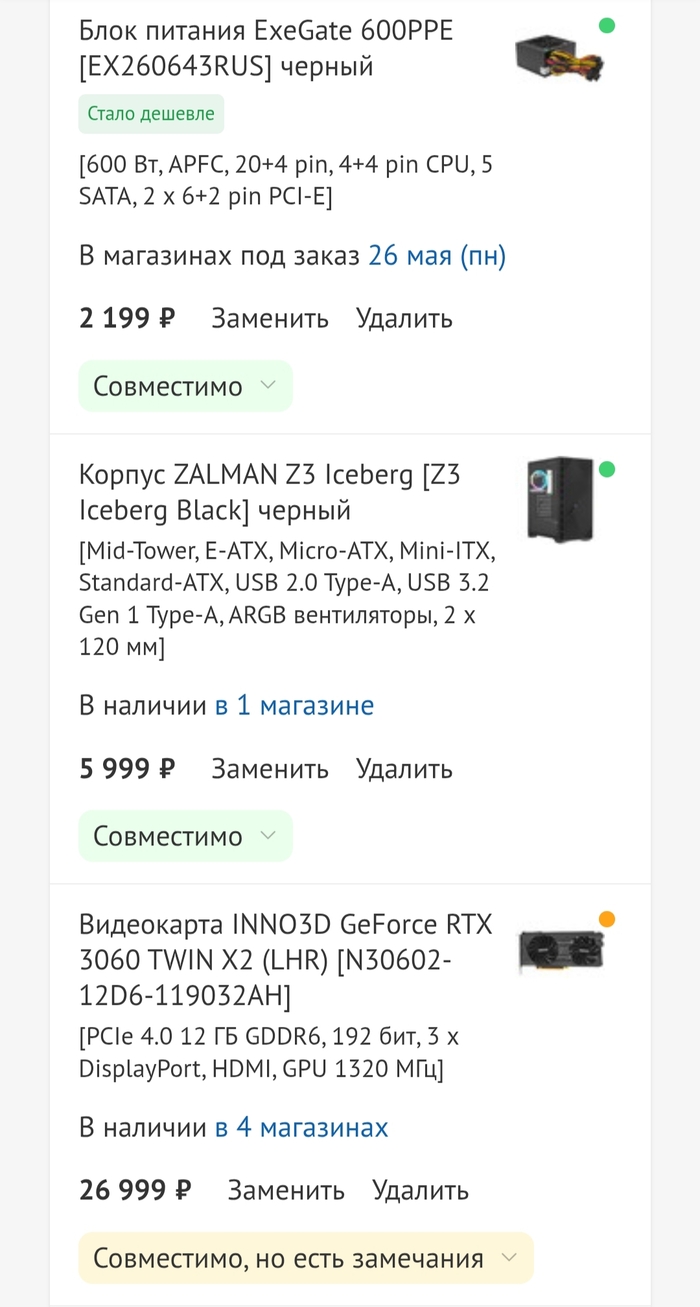Viewport: 700px width, 1307px height.
Task: Expand compatibility status for ExeGate power supply
Action: (185, 386)
